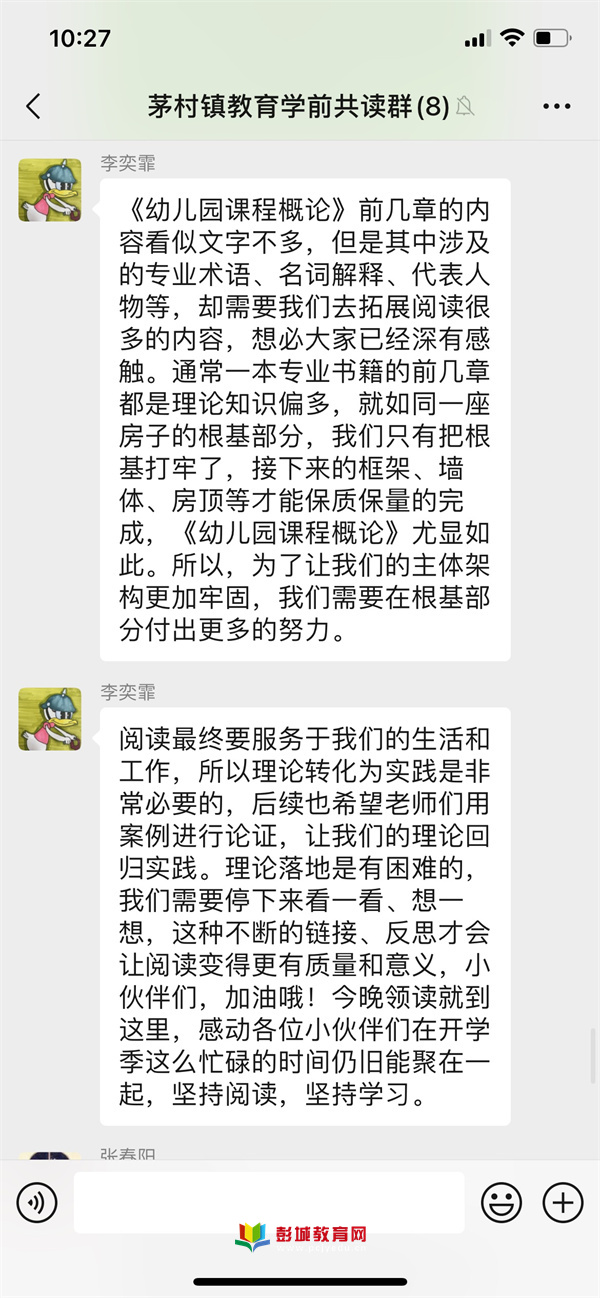The width and height of the screenshot is (600, 1298).
Task: Switch to voice message input
Action: [36, 1202]
